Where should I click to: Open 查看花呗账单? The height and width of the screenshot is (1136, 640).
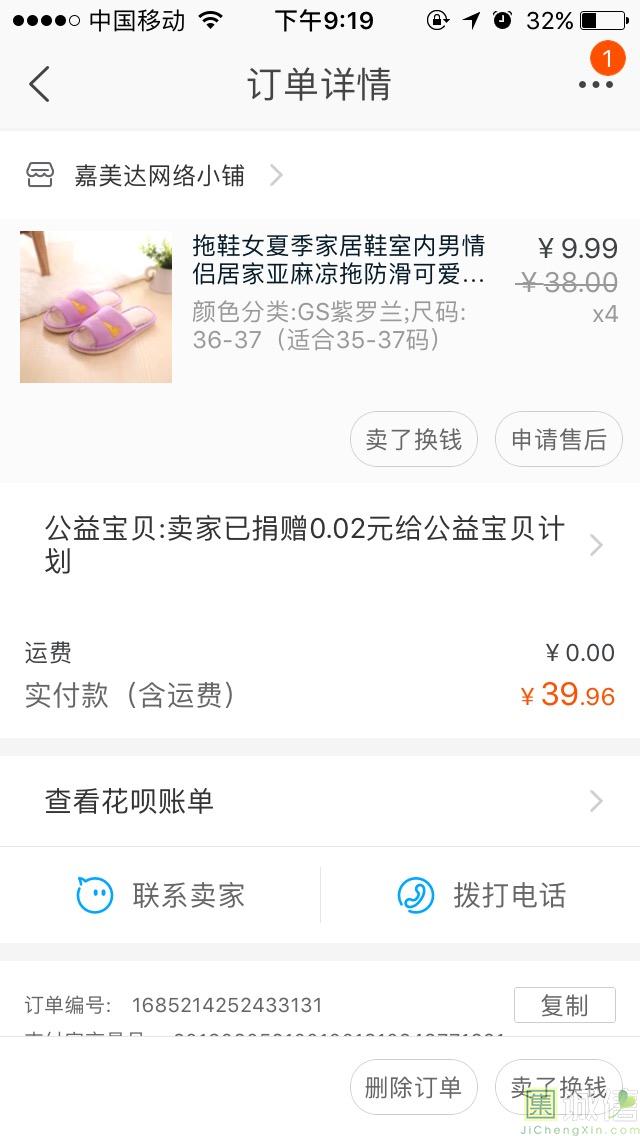pos(320,801)
